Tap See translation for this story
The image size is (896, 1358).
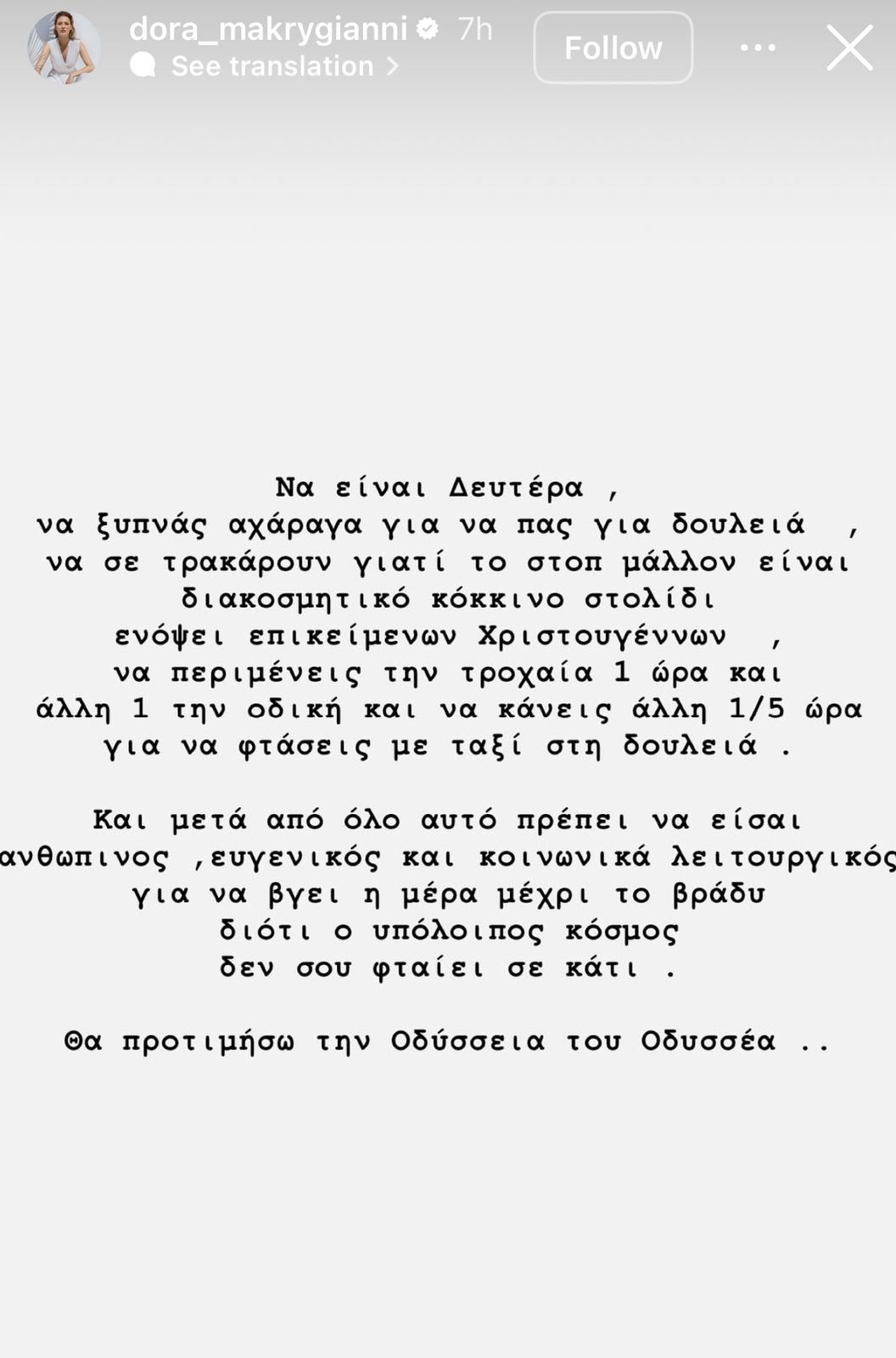coord(272,66)
